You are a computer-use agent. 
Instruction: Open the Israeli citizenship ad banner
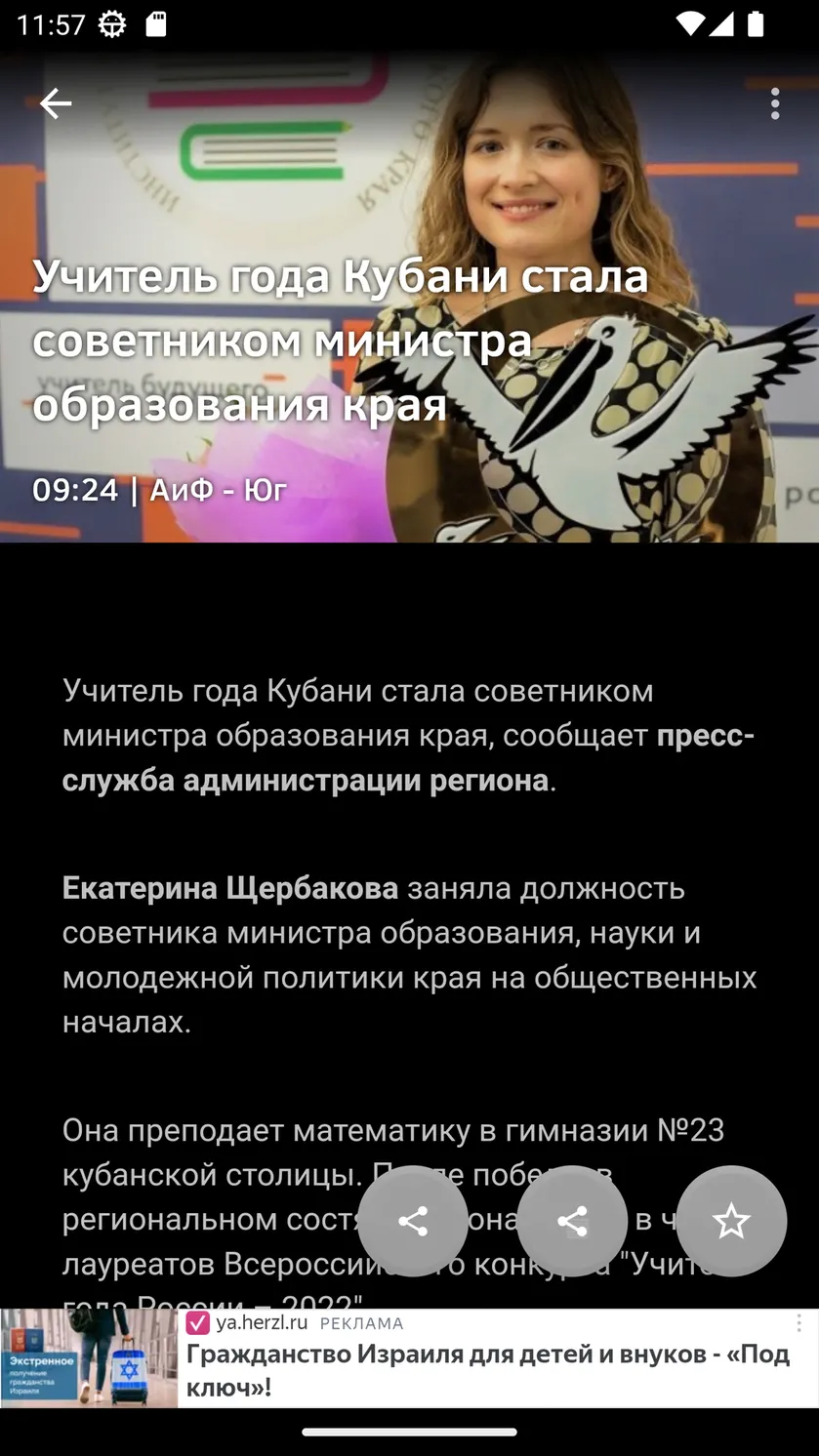pos(409,1358)
